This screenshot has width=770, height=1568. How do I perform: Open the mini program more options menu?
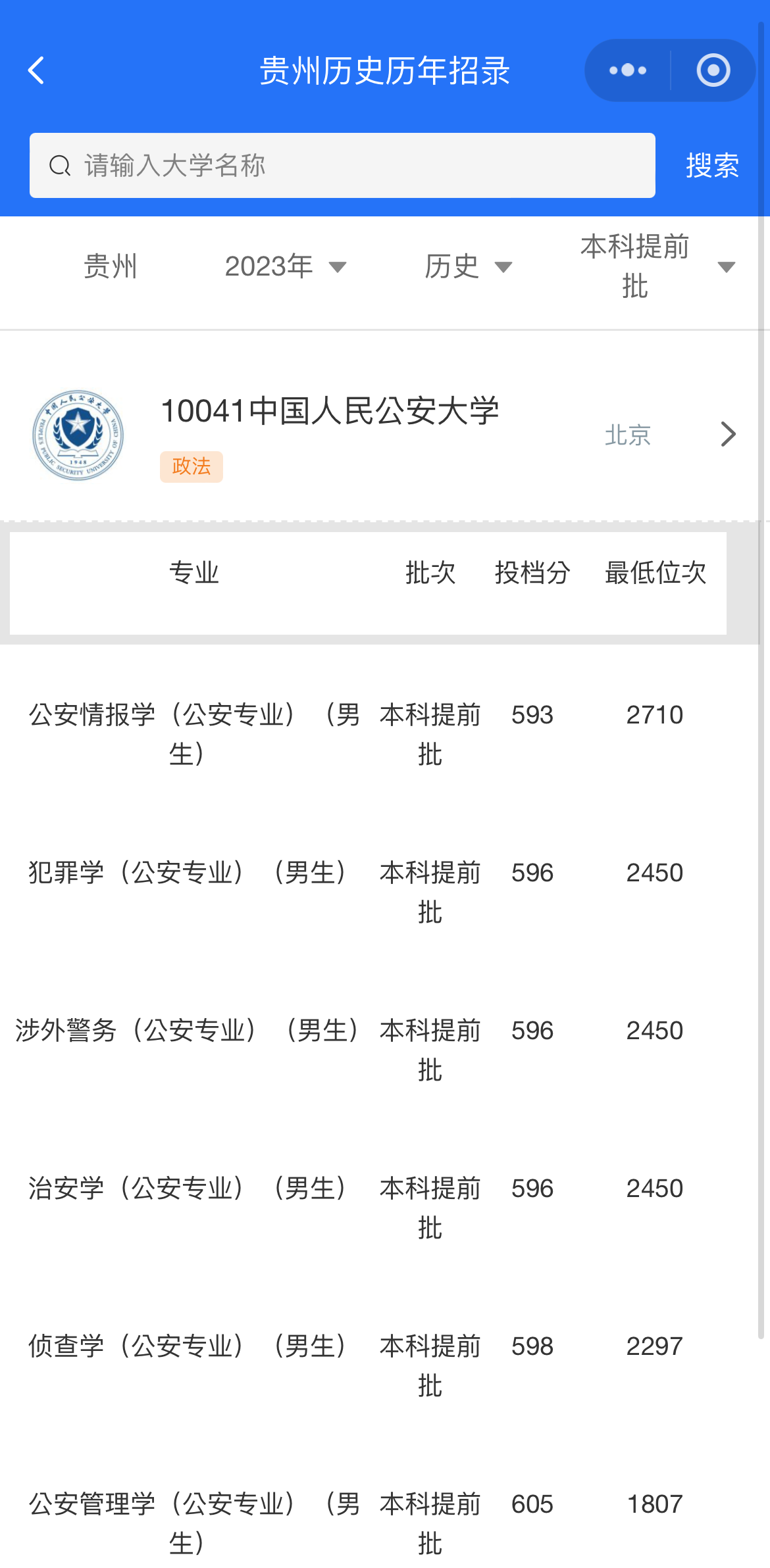627,70
